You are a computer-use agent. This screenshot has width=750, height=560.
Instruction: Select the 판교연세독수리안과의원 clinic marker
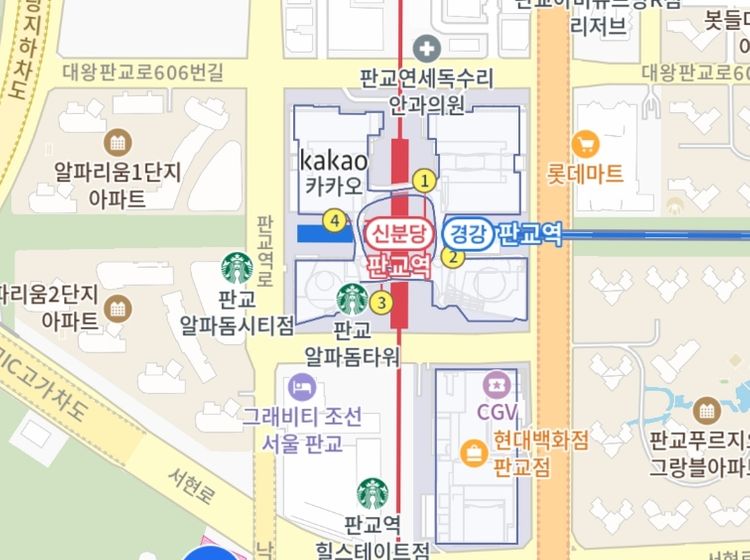(x=428, y=46)
